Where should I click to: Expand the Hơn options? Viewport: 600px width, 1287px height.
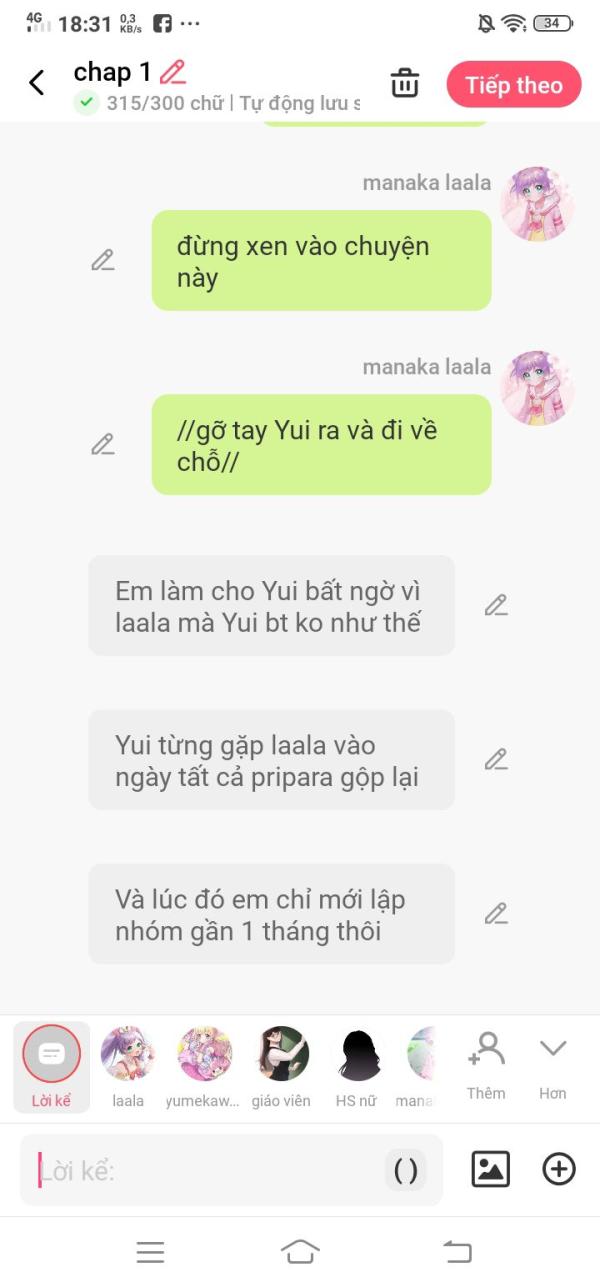click(553, 1066)
